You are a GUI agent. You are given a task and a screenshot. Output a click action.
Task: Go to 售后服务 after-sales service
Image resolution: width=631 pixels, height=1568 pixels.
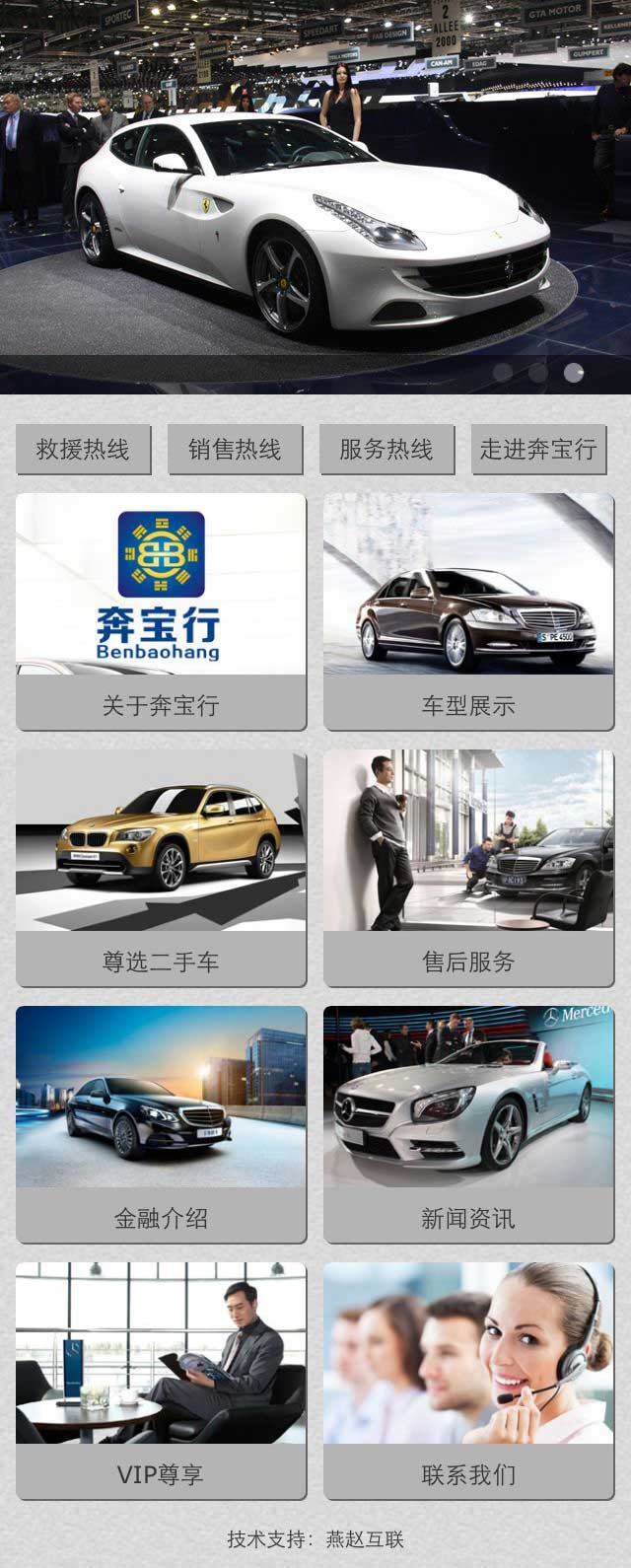pos(468,868)
